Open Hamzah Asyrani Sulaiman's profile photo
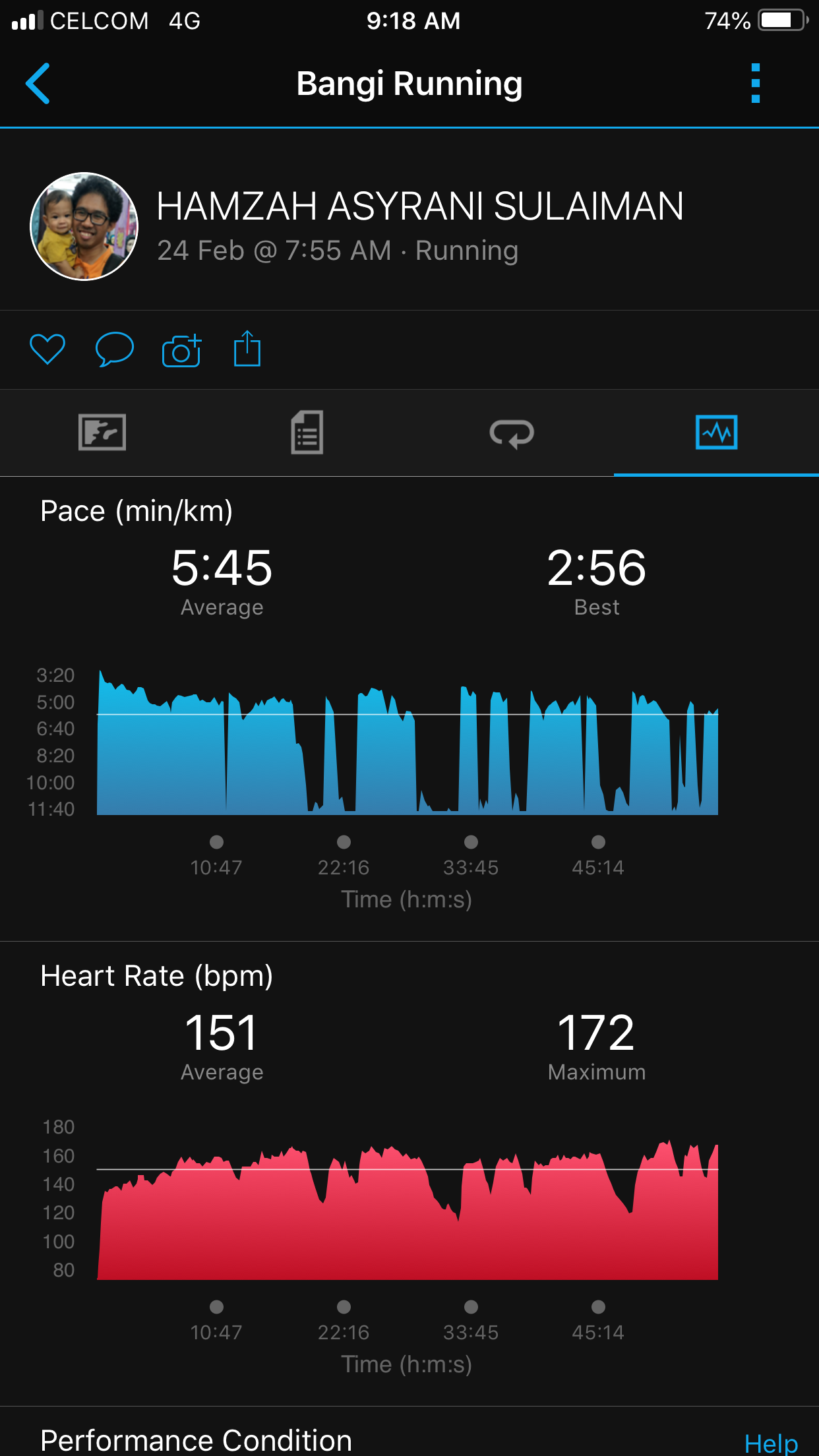This screenshot has width=819, height=1456. (x=84, y=226)
